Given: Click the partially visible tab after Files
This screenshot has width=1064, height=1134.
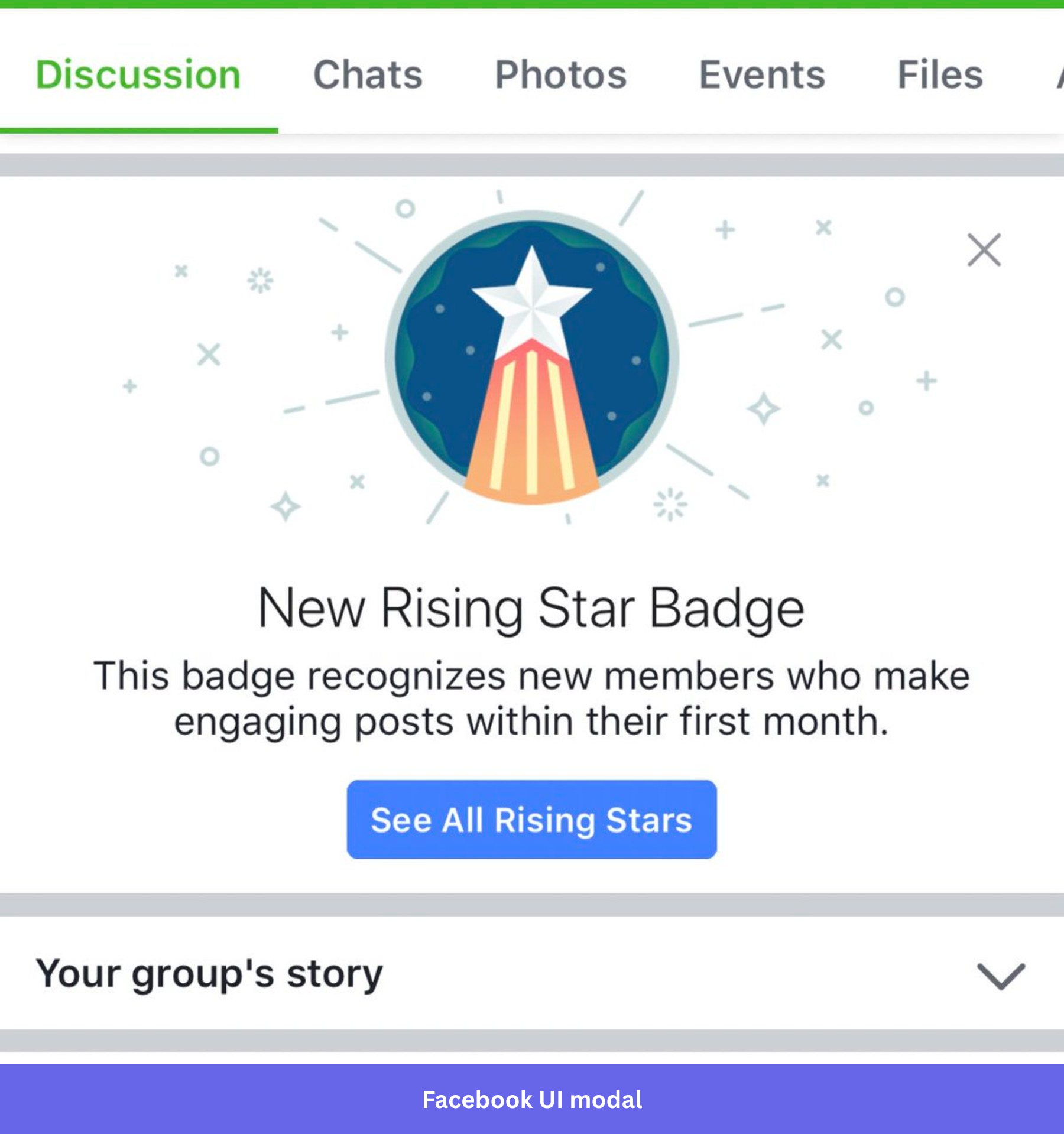Looking at the screenshot, I should tap(1058, 75).
